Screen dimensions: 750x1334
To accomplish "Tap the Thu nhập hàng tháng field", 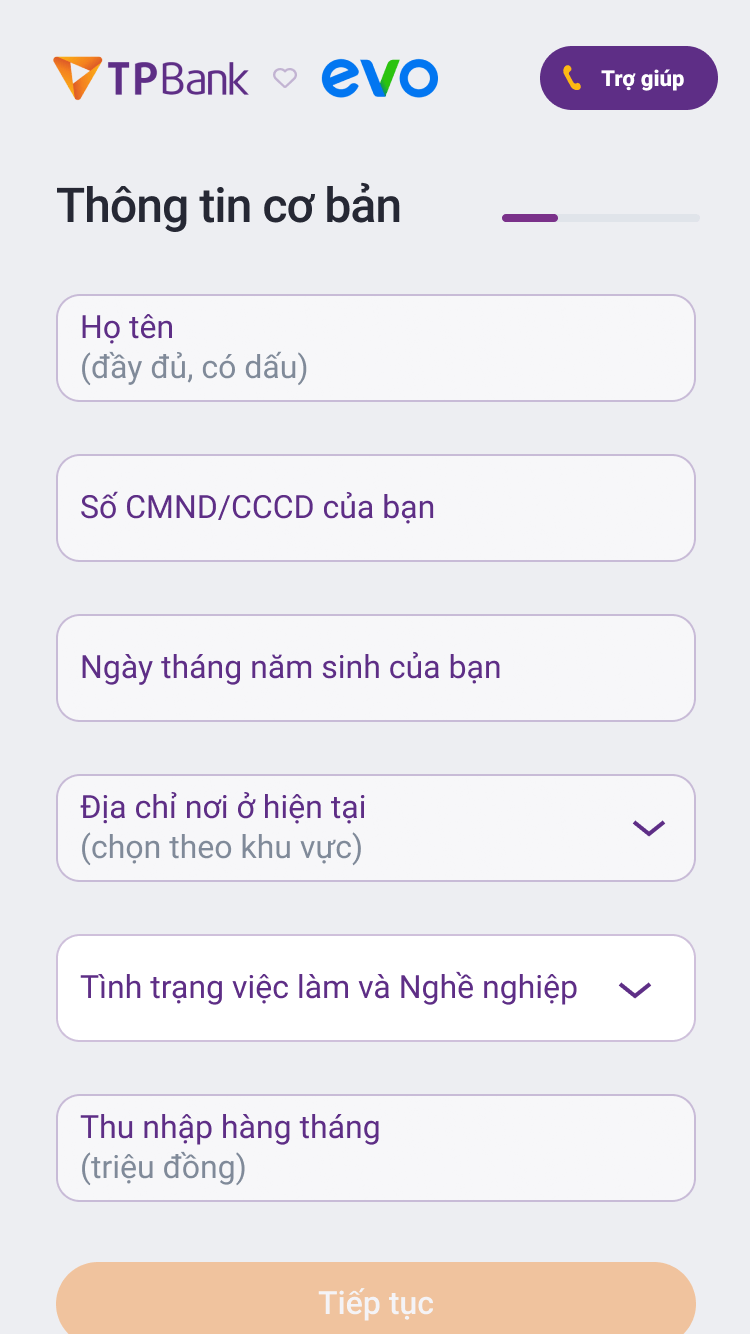I will click(x=375, y=1148).
